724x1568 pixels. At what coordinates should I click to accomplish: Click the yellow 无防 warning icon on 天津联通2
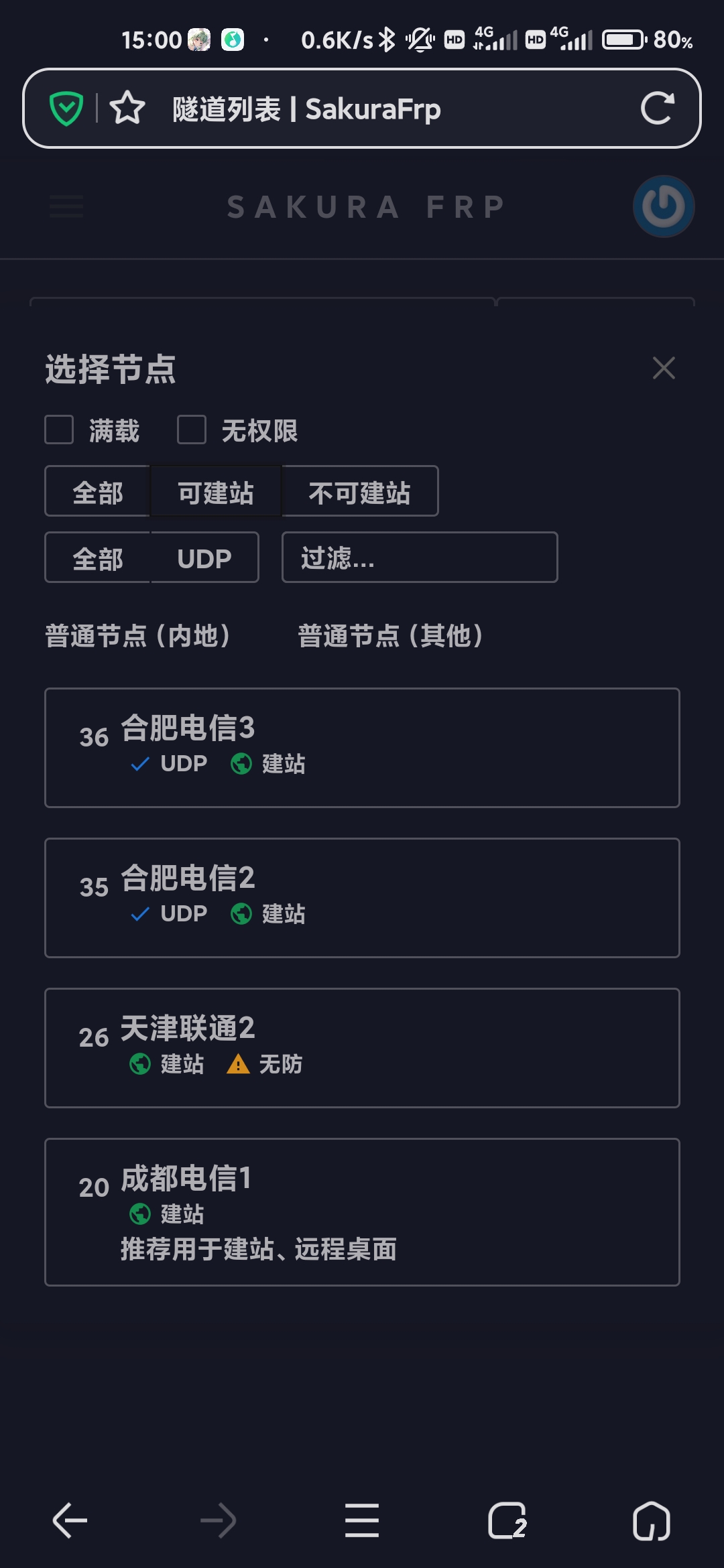[240, 1063]
